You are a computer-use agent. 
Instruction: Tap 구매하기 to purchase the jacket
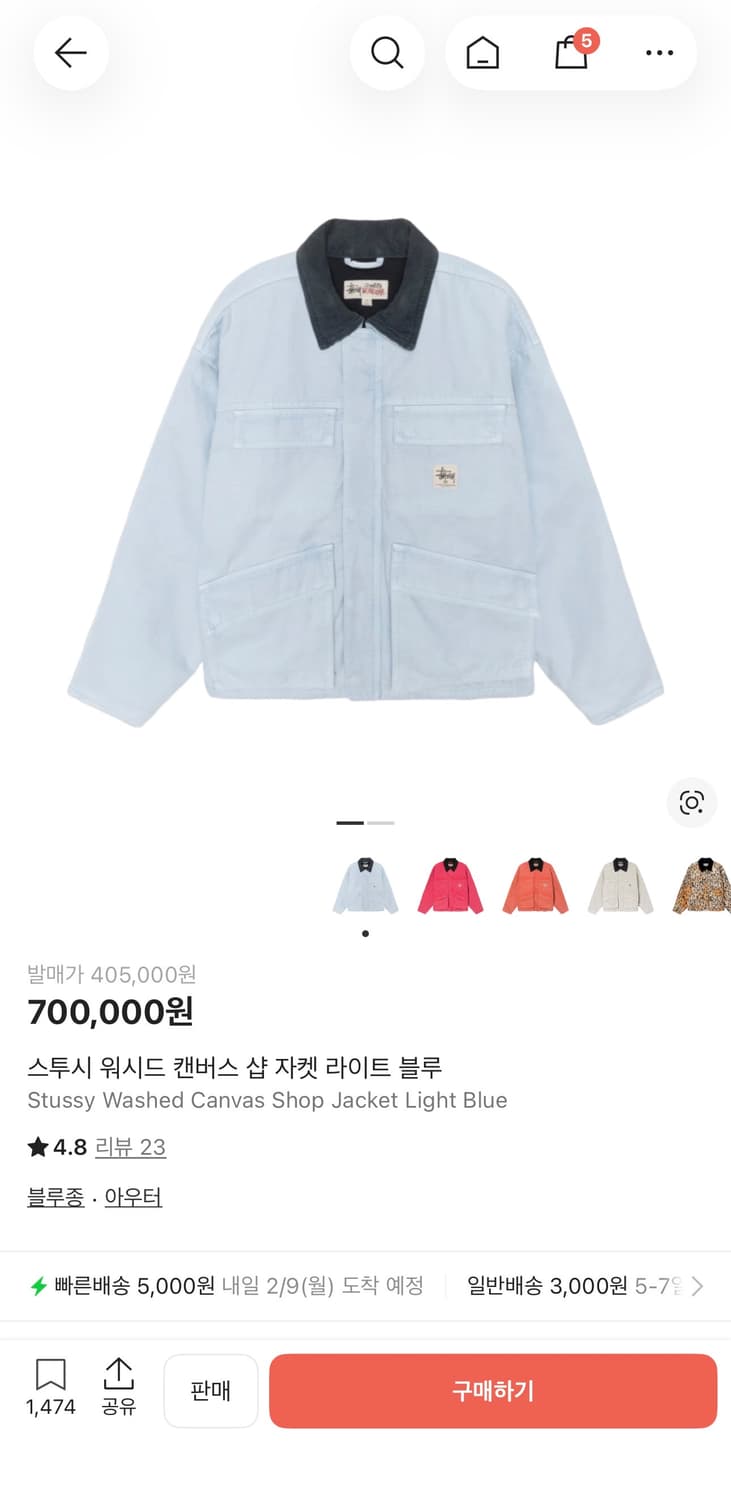click(x=492, y=1390)
